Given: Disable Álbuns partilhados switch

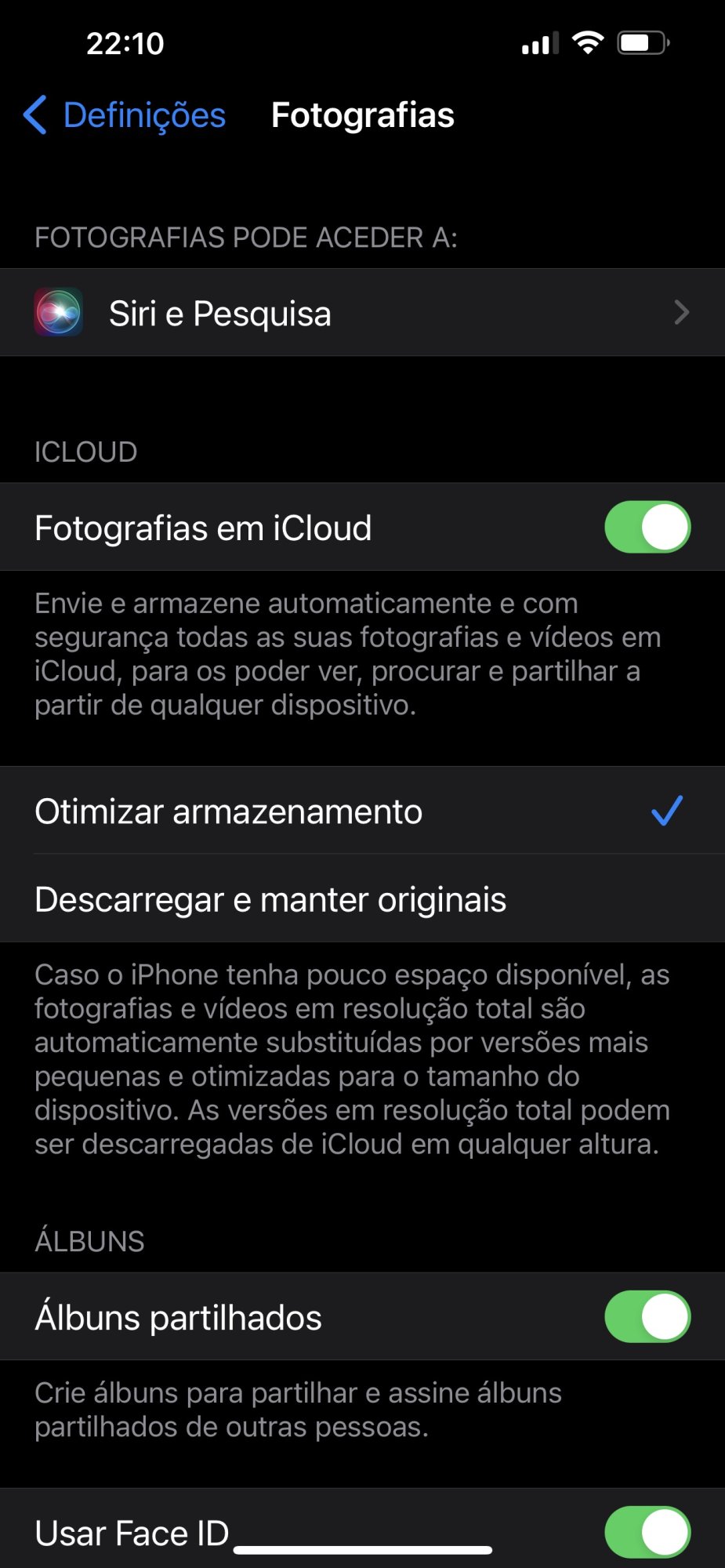Looking at the screenshot, I should (x=647, y=1316).
